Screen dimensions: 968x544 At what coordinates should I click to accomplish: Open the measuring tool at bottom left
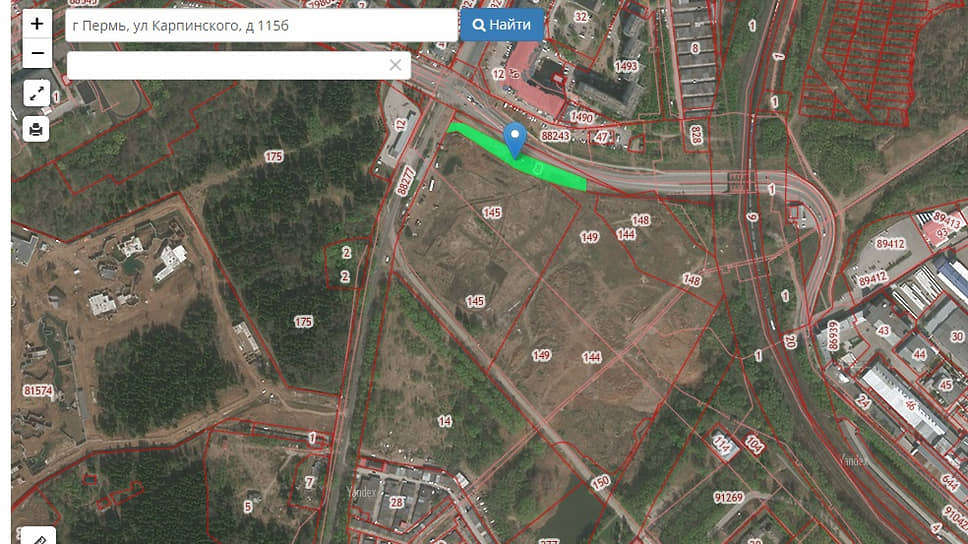[38, 538]
